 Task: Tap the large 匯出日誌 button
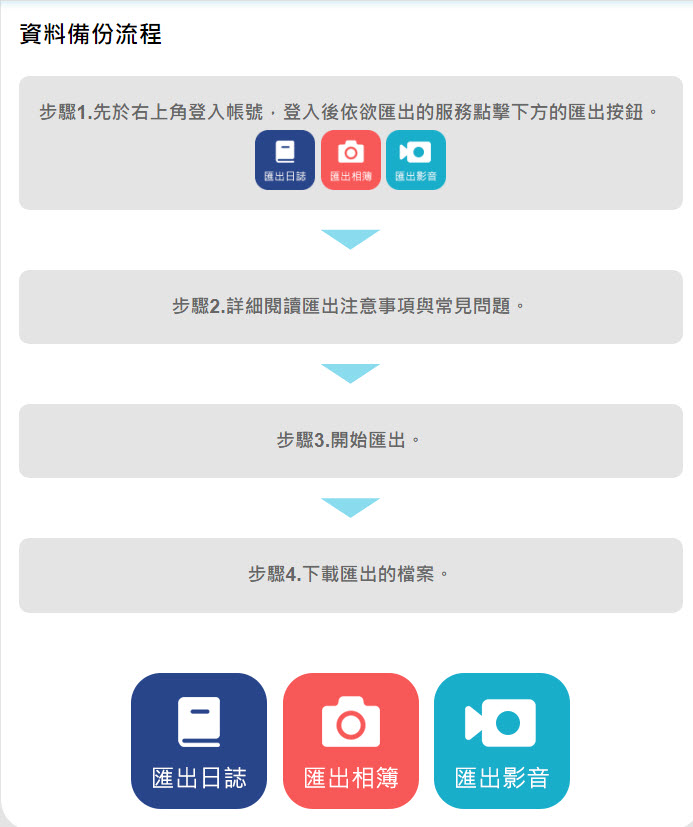pyautogui.click(x=199, y=741)
